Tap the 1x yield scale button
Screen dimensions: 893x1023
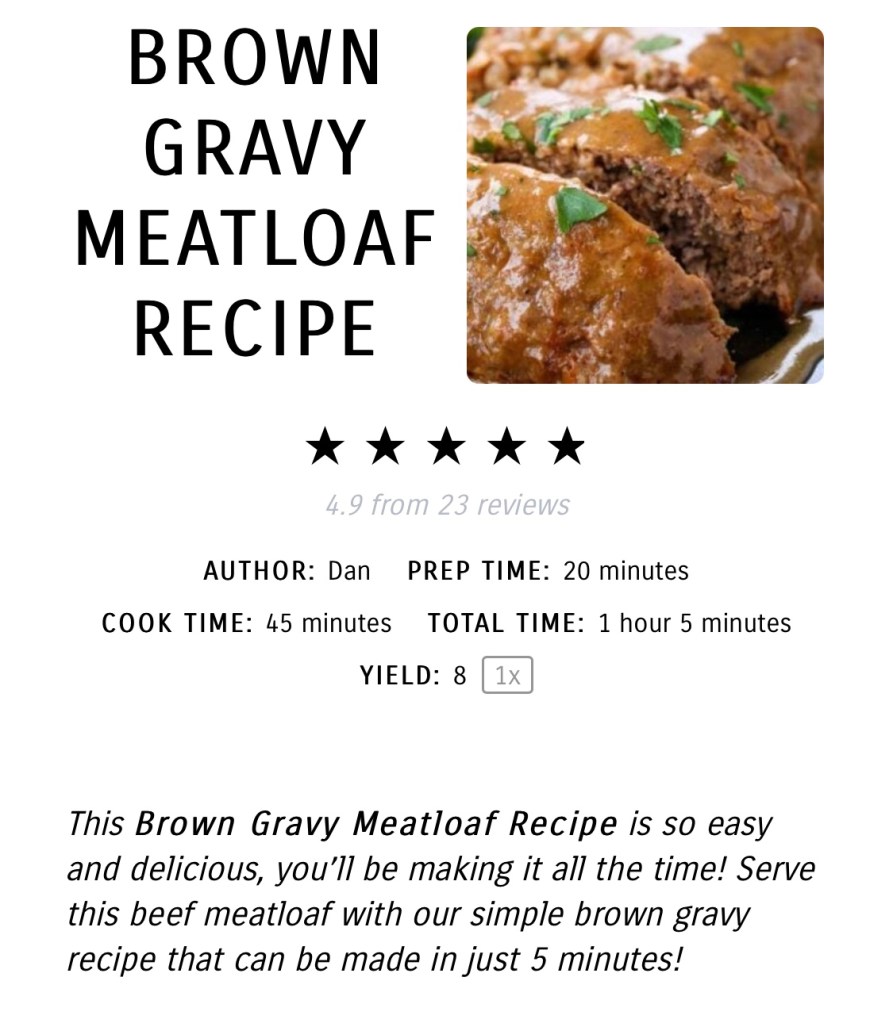507,676
